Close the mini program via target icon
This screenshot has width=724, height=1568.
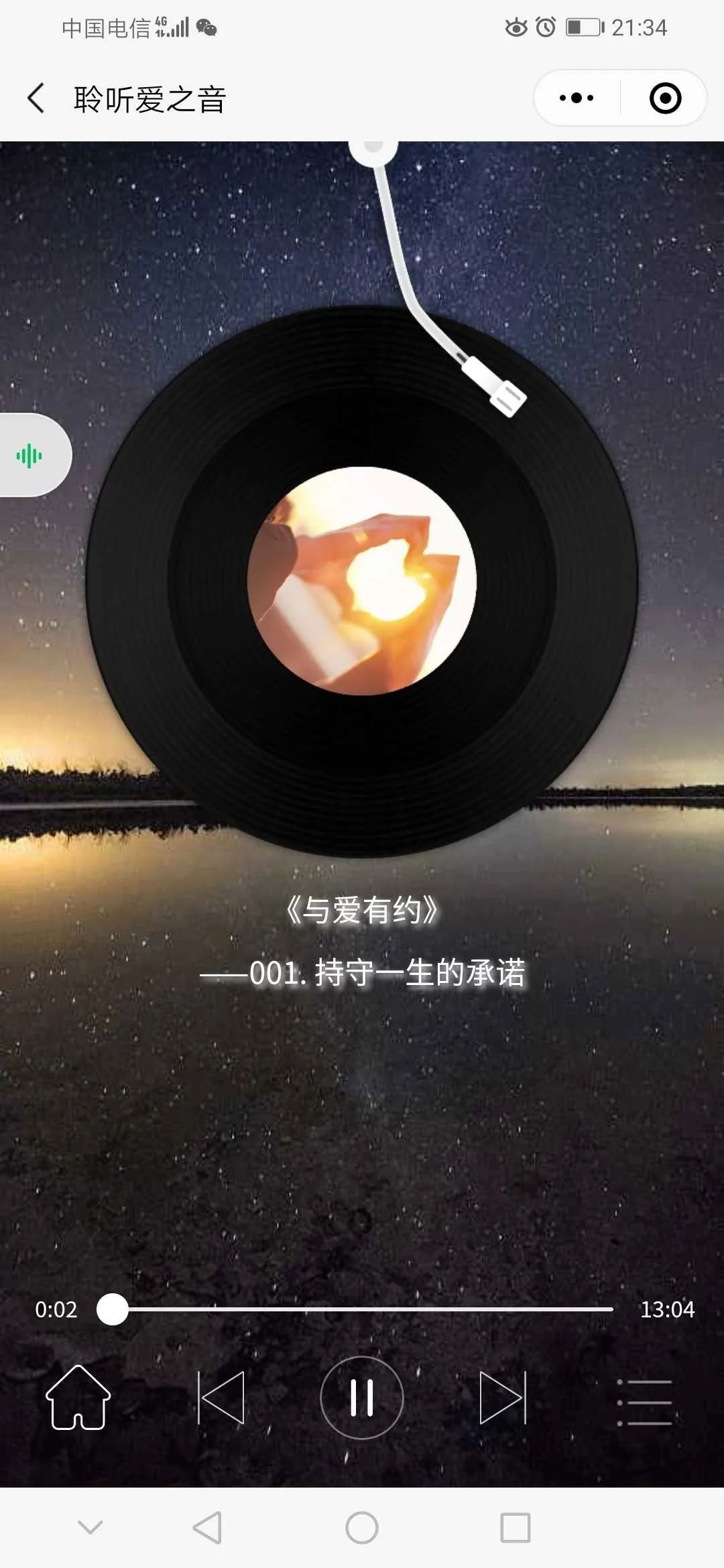click(x=665, y=99)
